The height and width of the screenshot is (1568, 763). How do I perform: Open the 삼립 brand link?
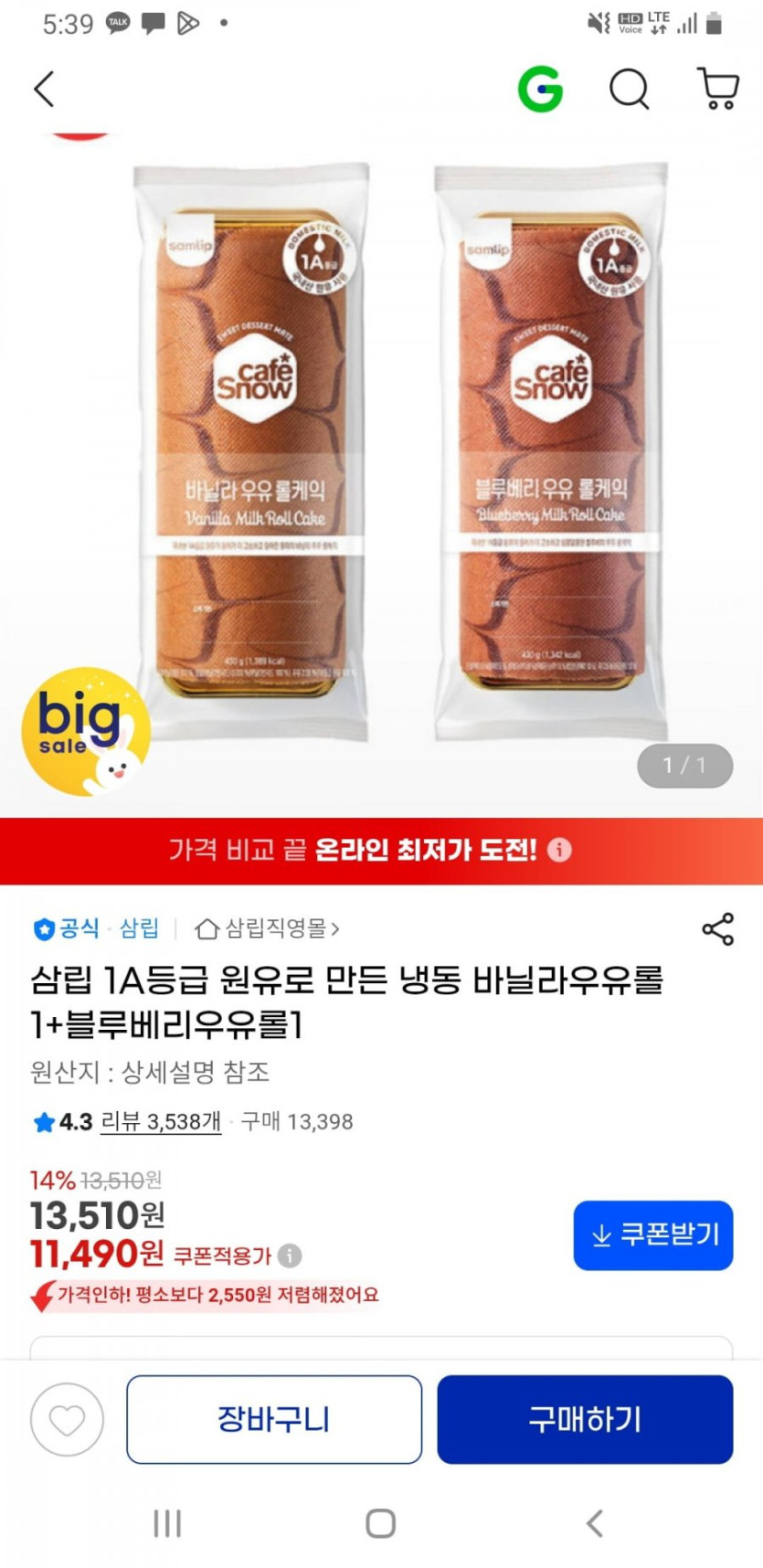pos(139,929)
